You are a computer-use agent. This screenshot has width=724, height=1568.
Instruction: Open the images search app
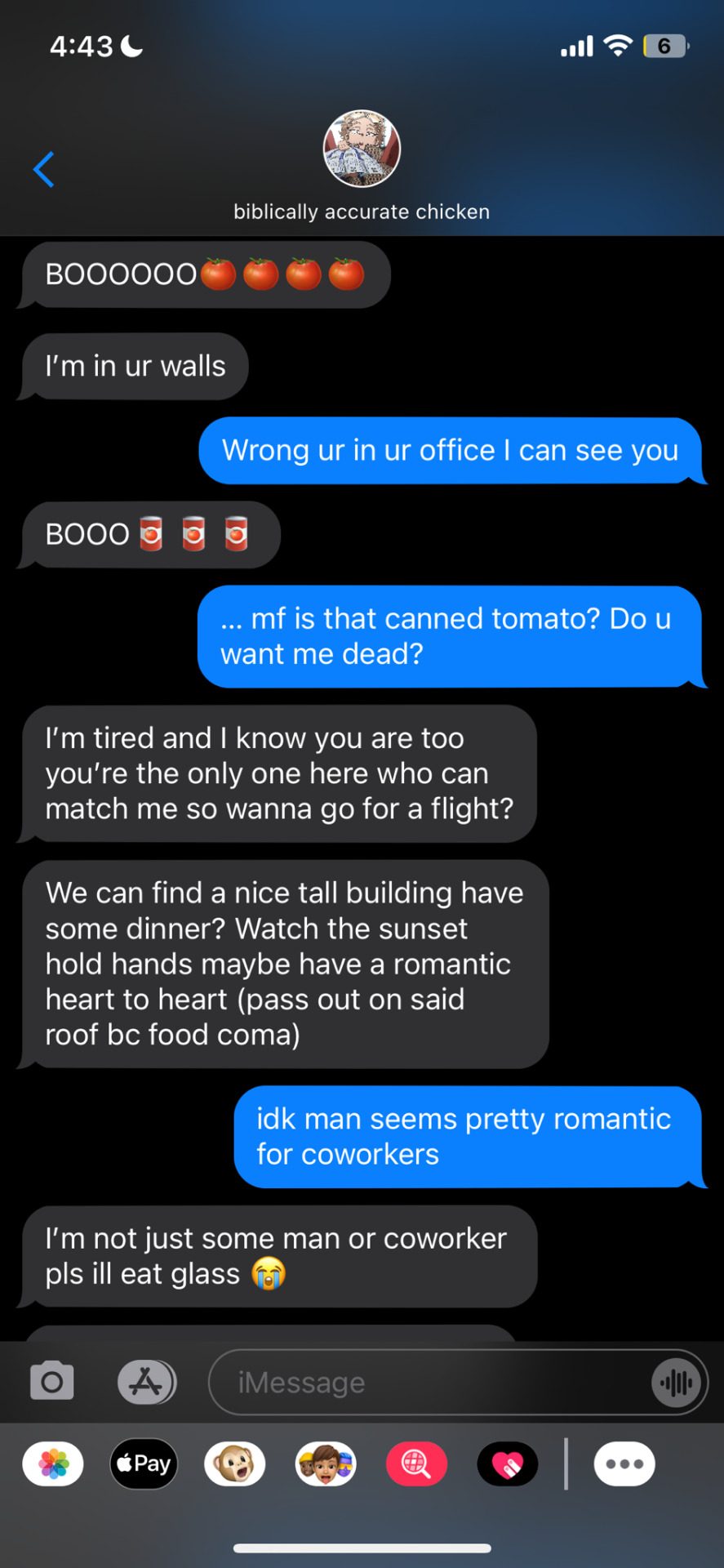tap(416, 1463)
